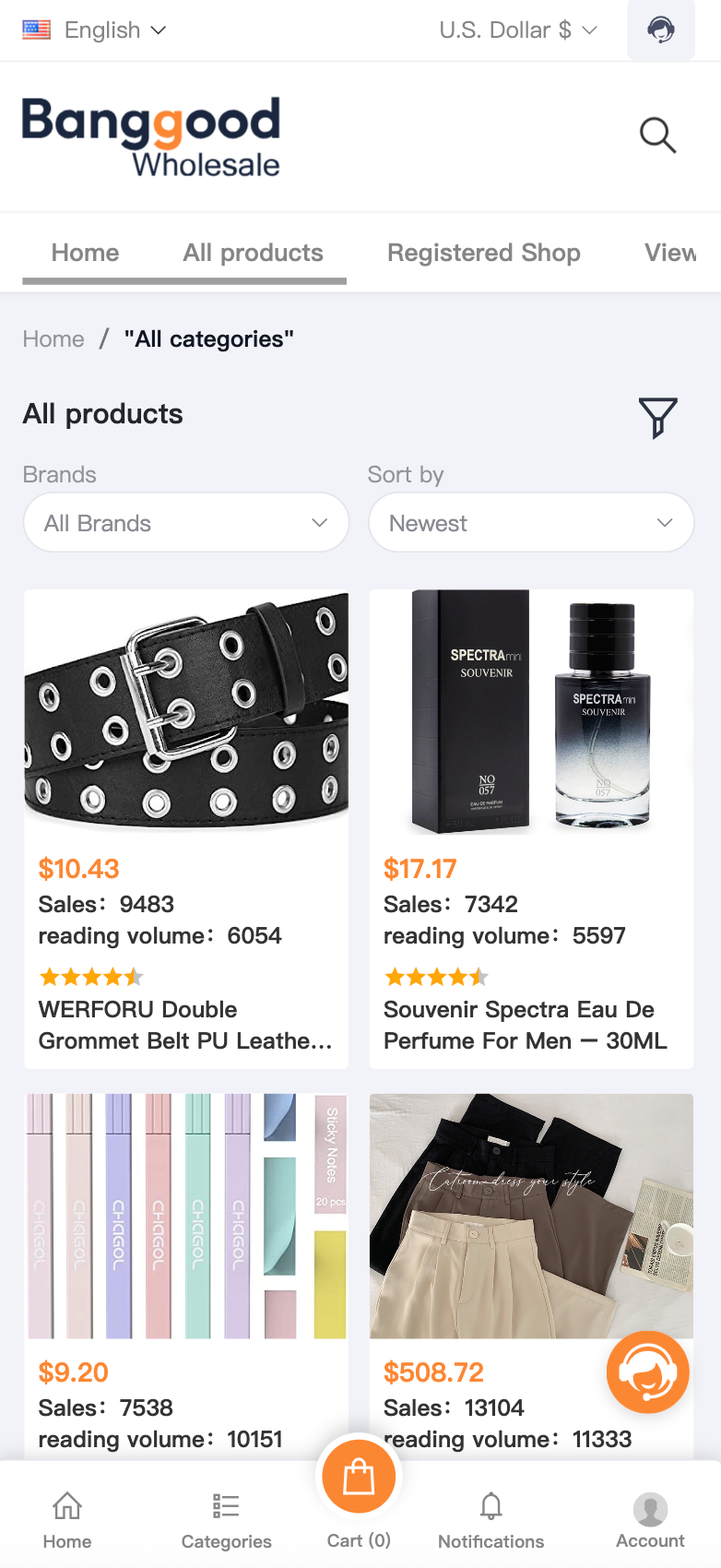Switch to the Home top tab

pos(85,253)
